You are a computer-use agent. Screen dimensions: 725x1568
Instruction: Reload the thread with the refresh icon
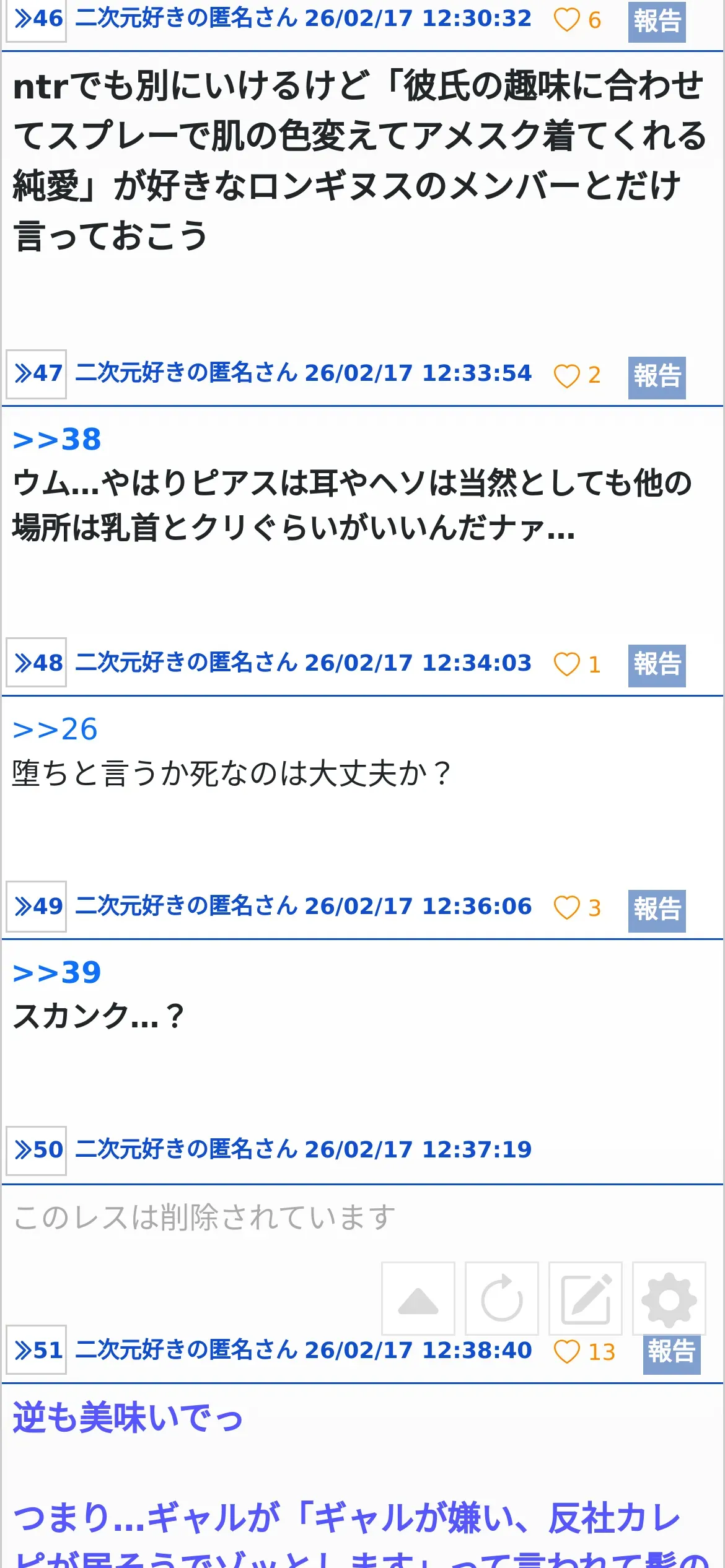[502, 1298]
